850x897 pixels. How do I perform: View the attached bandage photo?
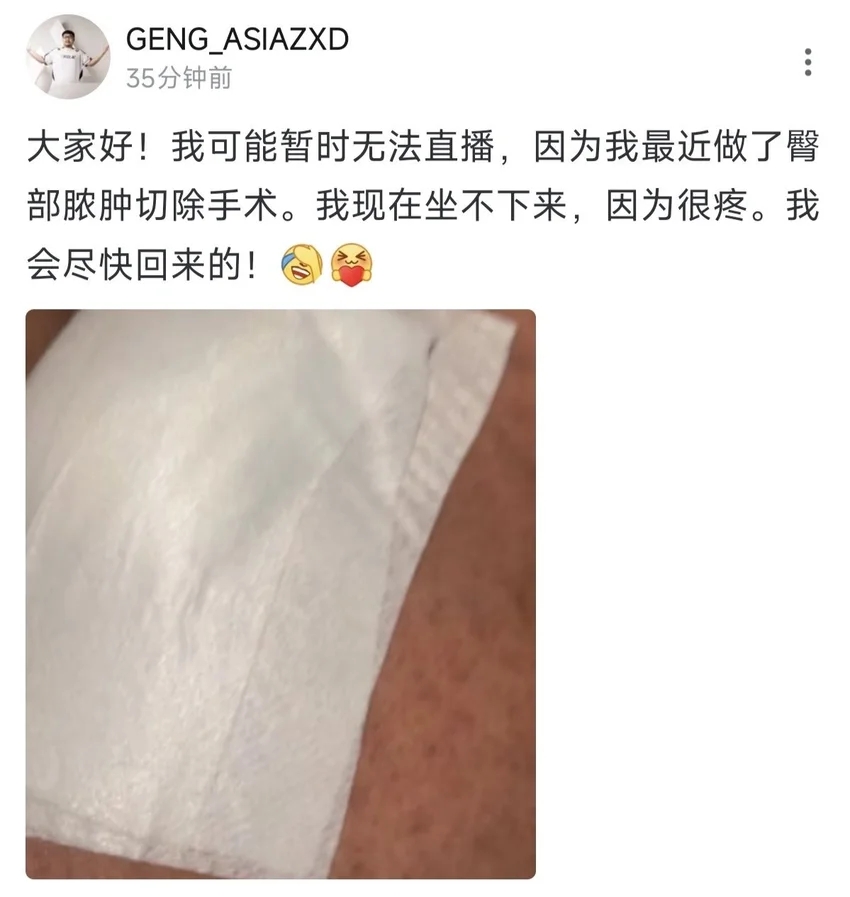coord(280,594)
